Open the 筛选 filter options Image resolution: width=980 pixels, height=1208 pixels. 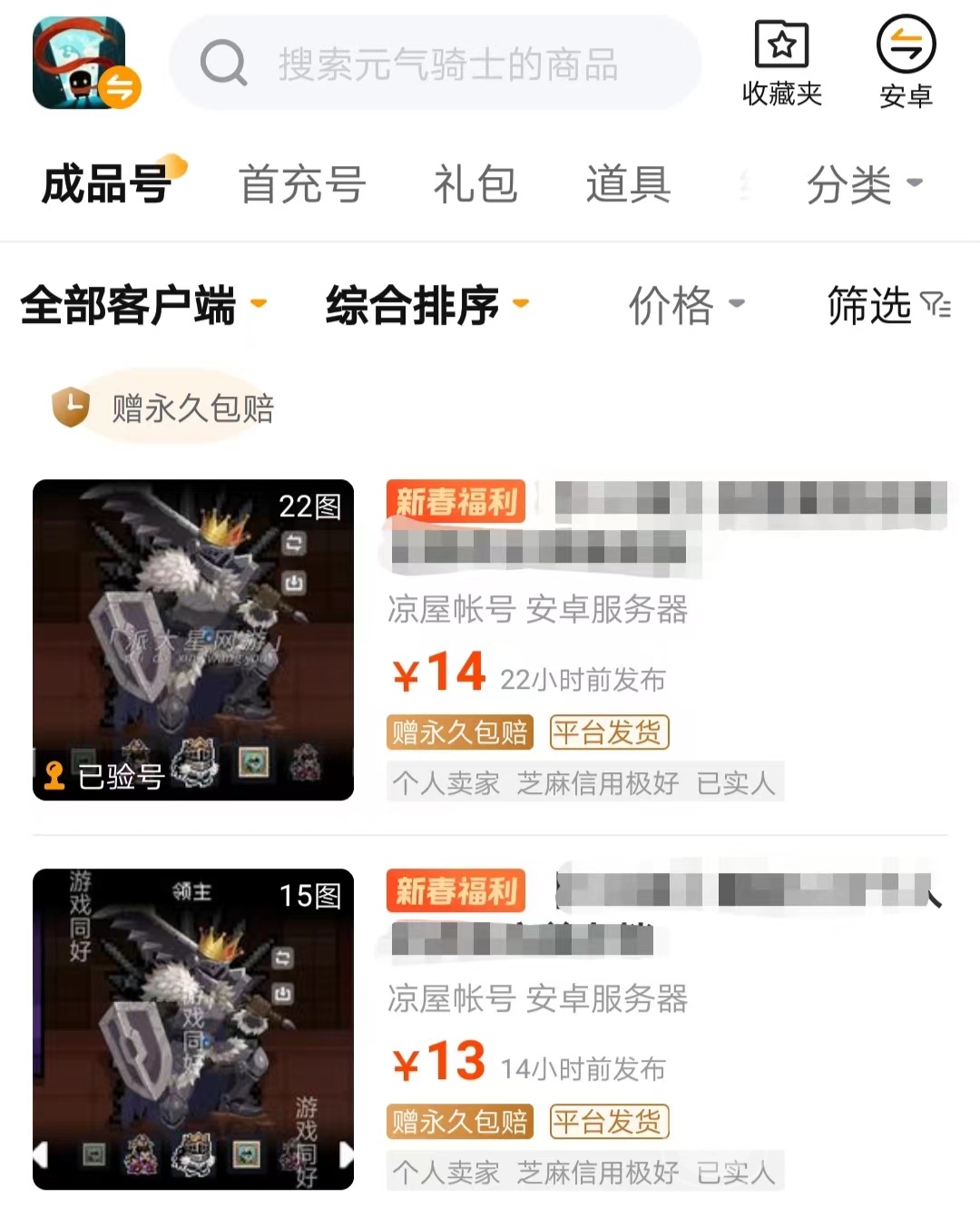887,305
